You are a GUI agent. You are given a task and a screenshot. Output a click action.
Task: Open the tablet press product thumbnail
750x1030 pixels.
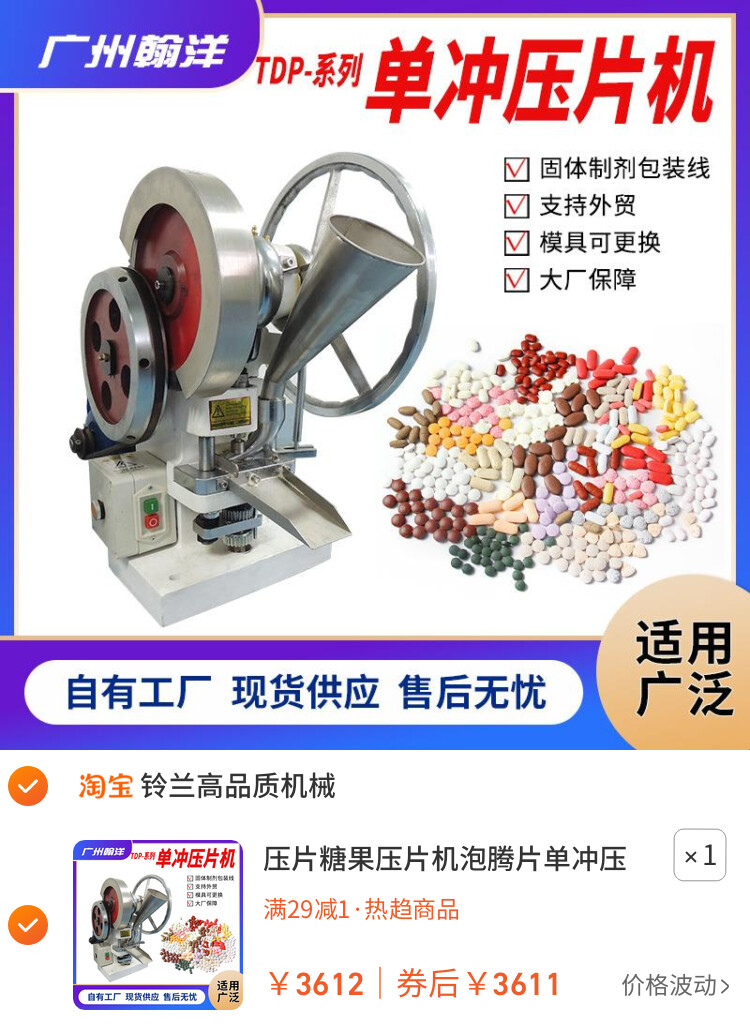(157, 924)
